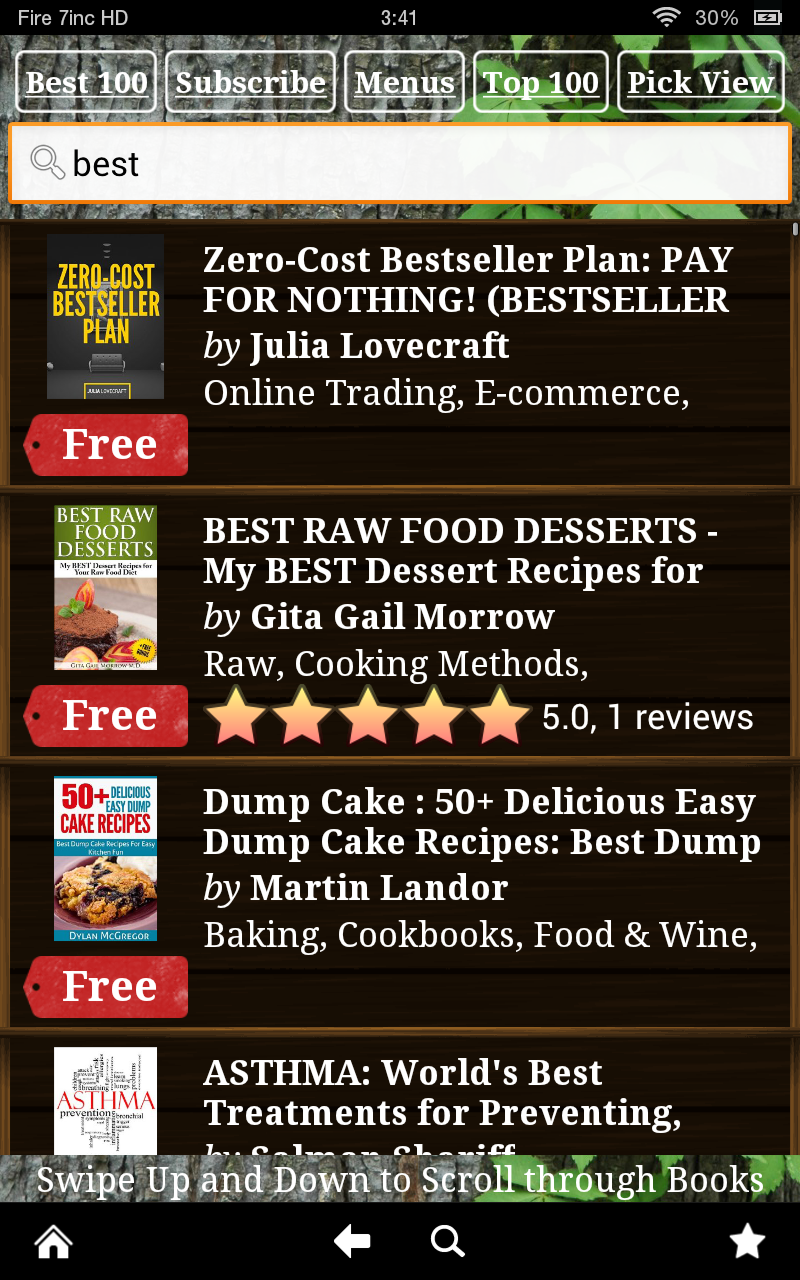
Task: Go back with the arrow icon
Action: coord(352,1242)
